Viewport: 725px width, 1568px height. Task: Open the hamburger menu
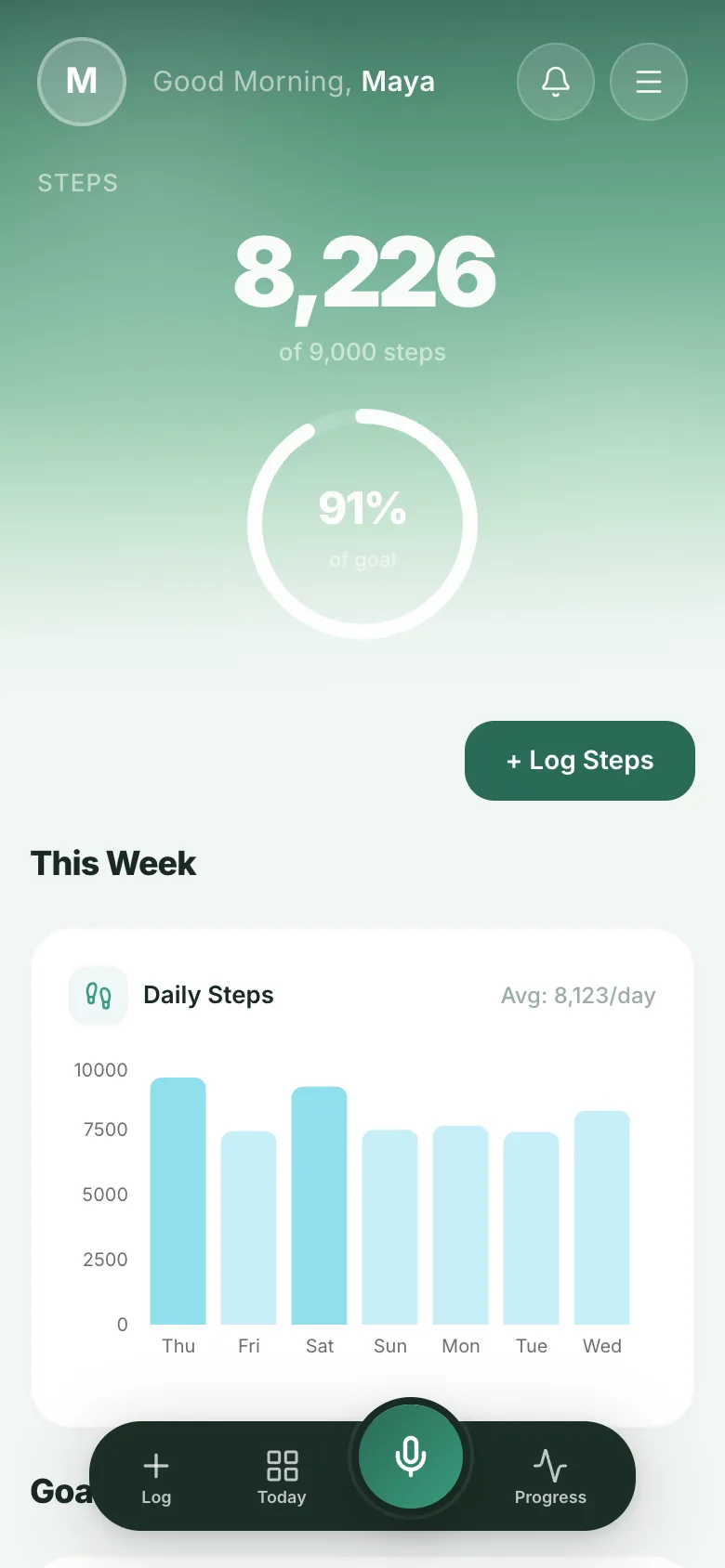point(649,82)
